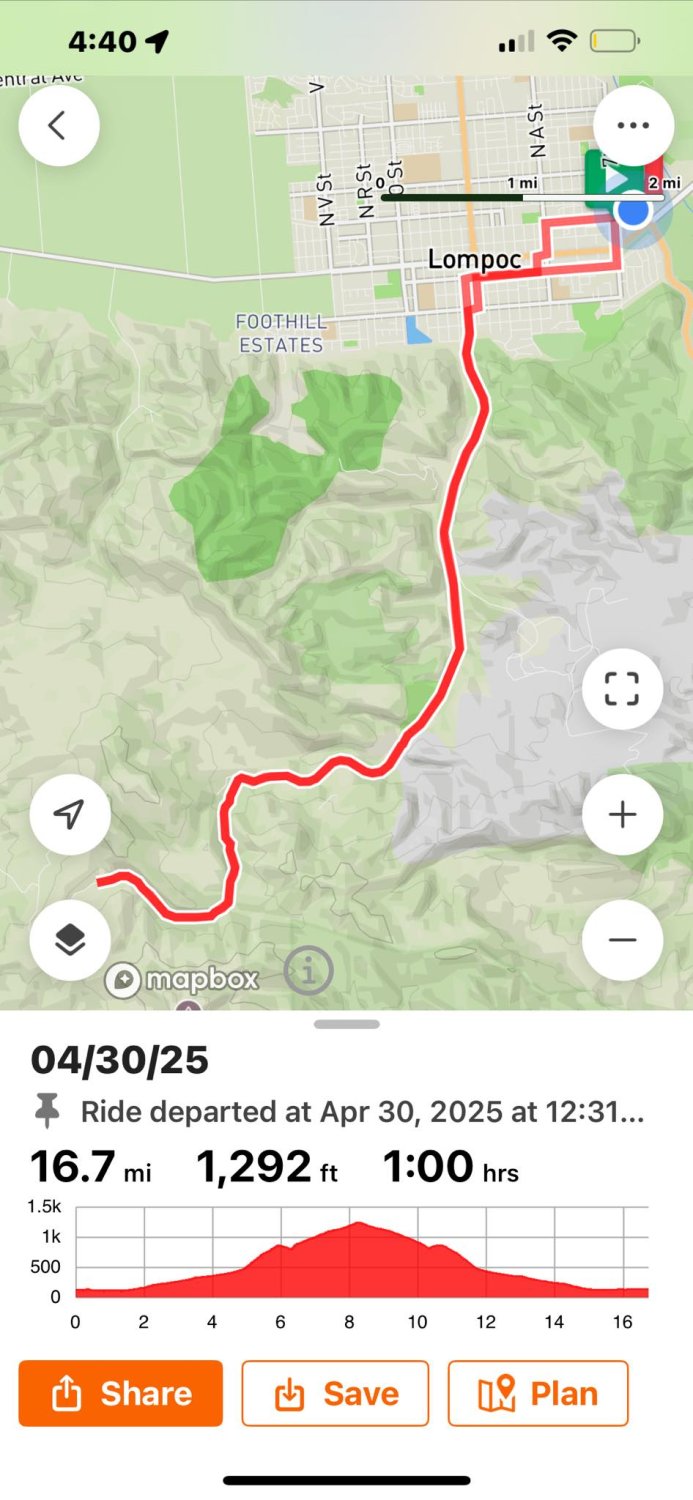Image resolution: width=693 pixels, height=1500 pixels.
Task: Go back using the arrow button
Action: pos(58,126)
